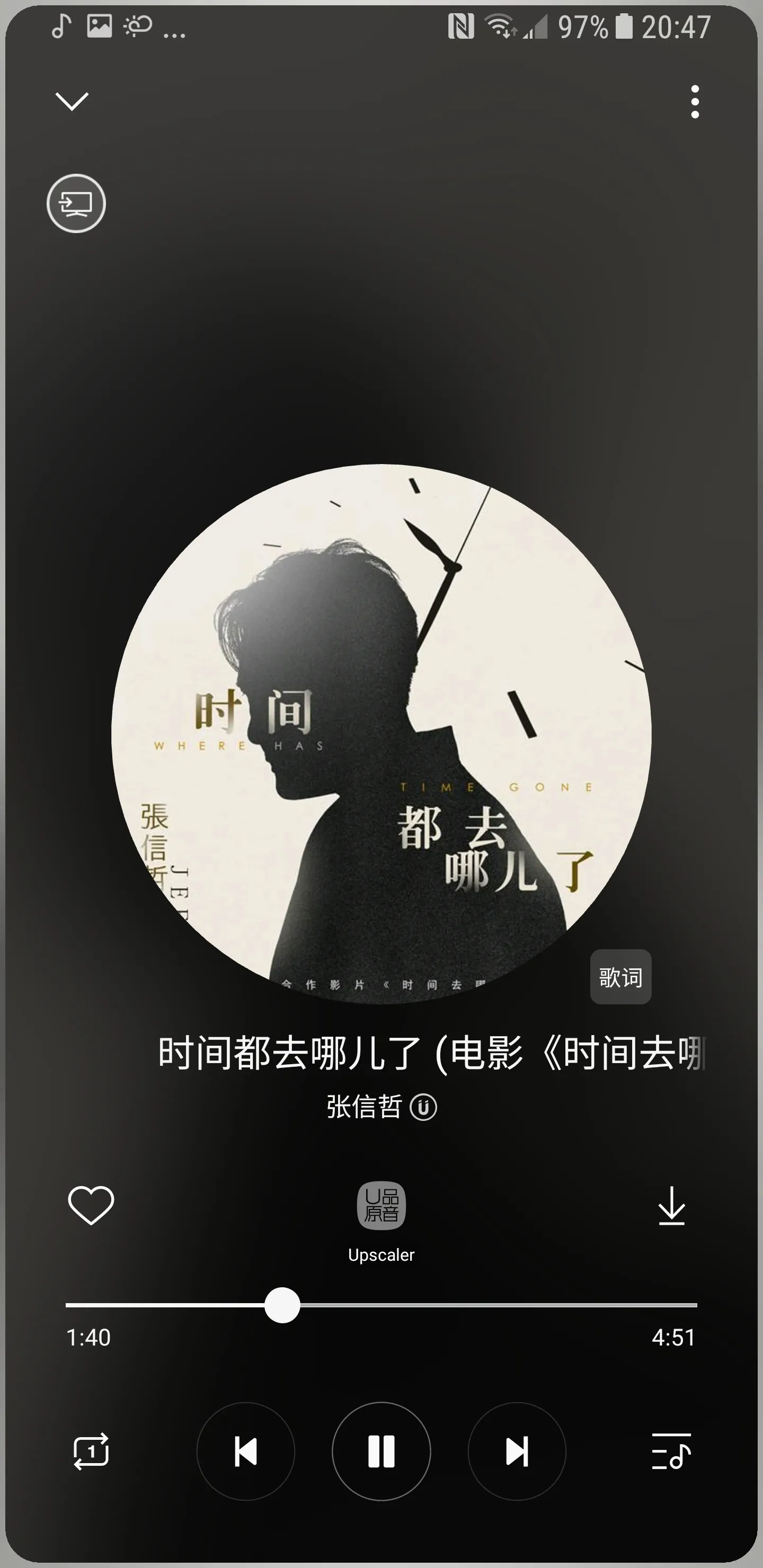Open the current play queue
The width and height of the screenshot is (763, 1568).
tap(671, 1451)
